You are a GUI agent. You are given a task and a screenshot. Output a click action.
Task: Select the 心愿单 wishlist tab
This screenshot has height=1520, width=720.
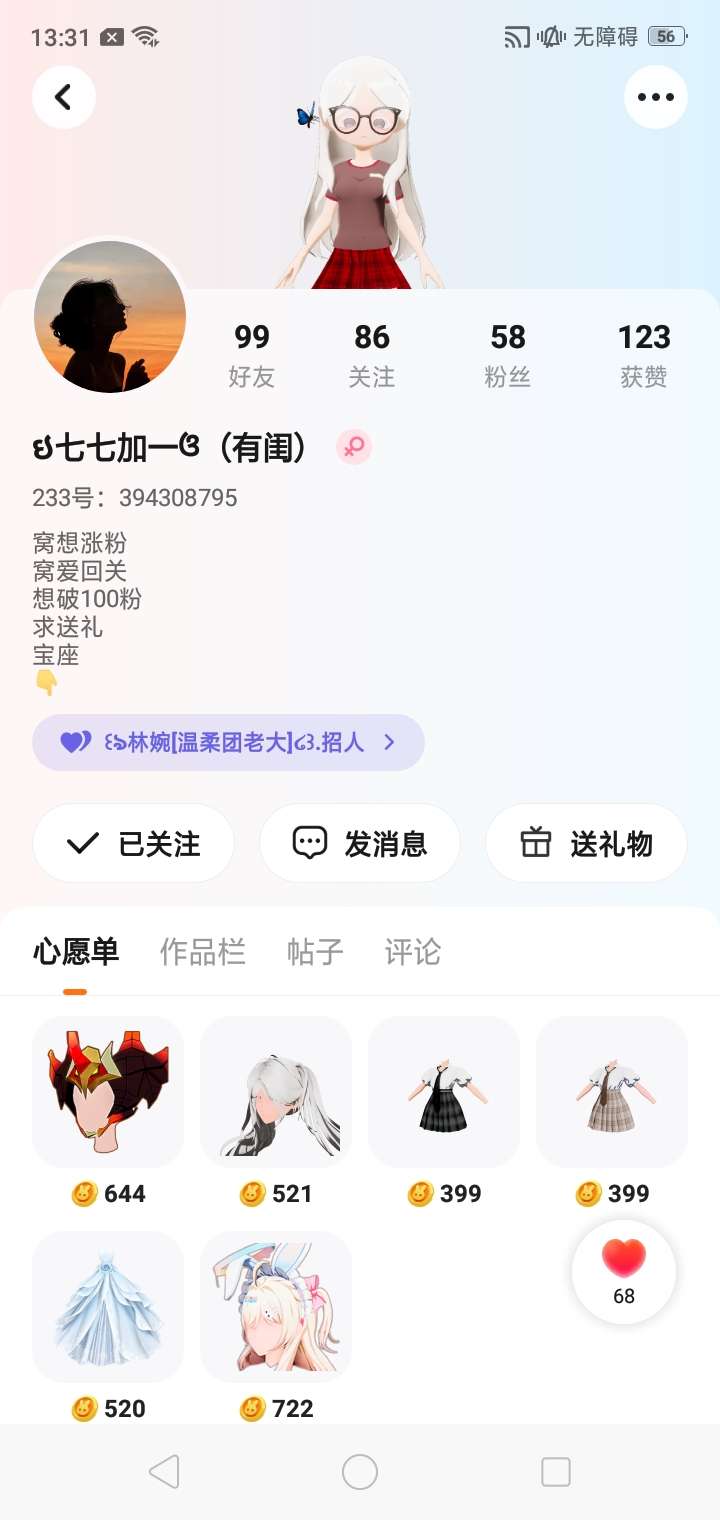click(76, 952)
